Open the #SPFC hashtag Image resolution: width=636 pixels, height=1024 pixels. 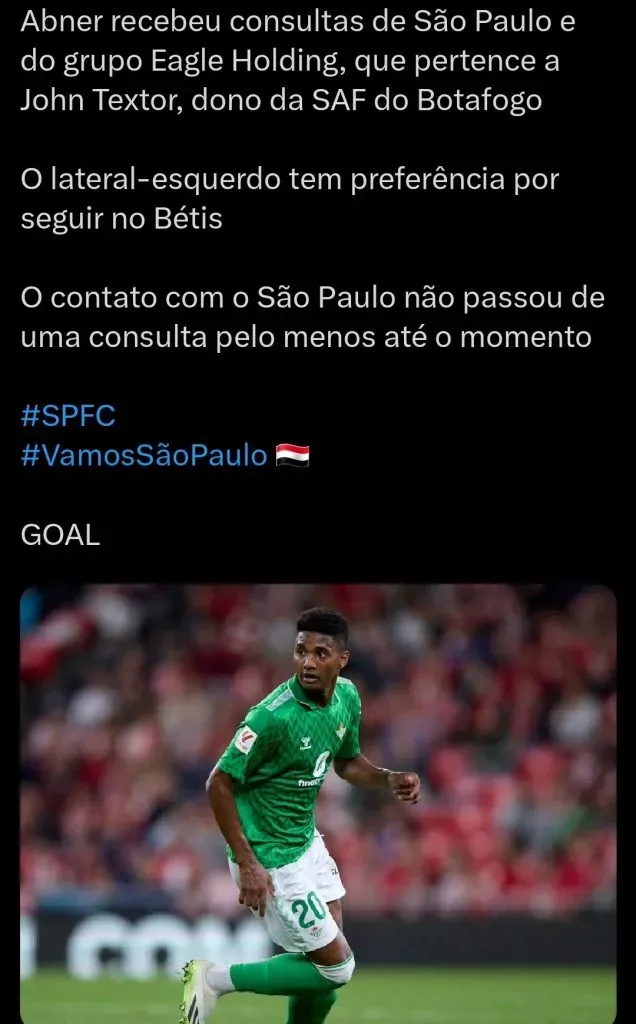point(68,416)
